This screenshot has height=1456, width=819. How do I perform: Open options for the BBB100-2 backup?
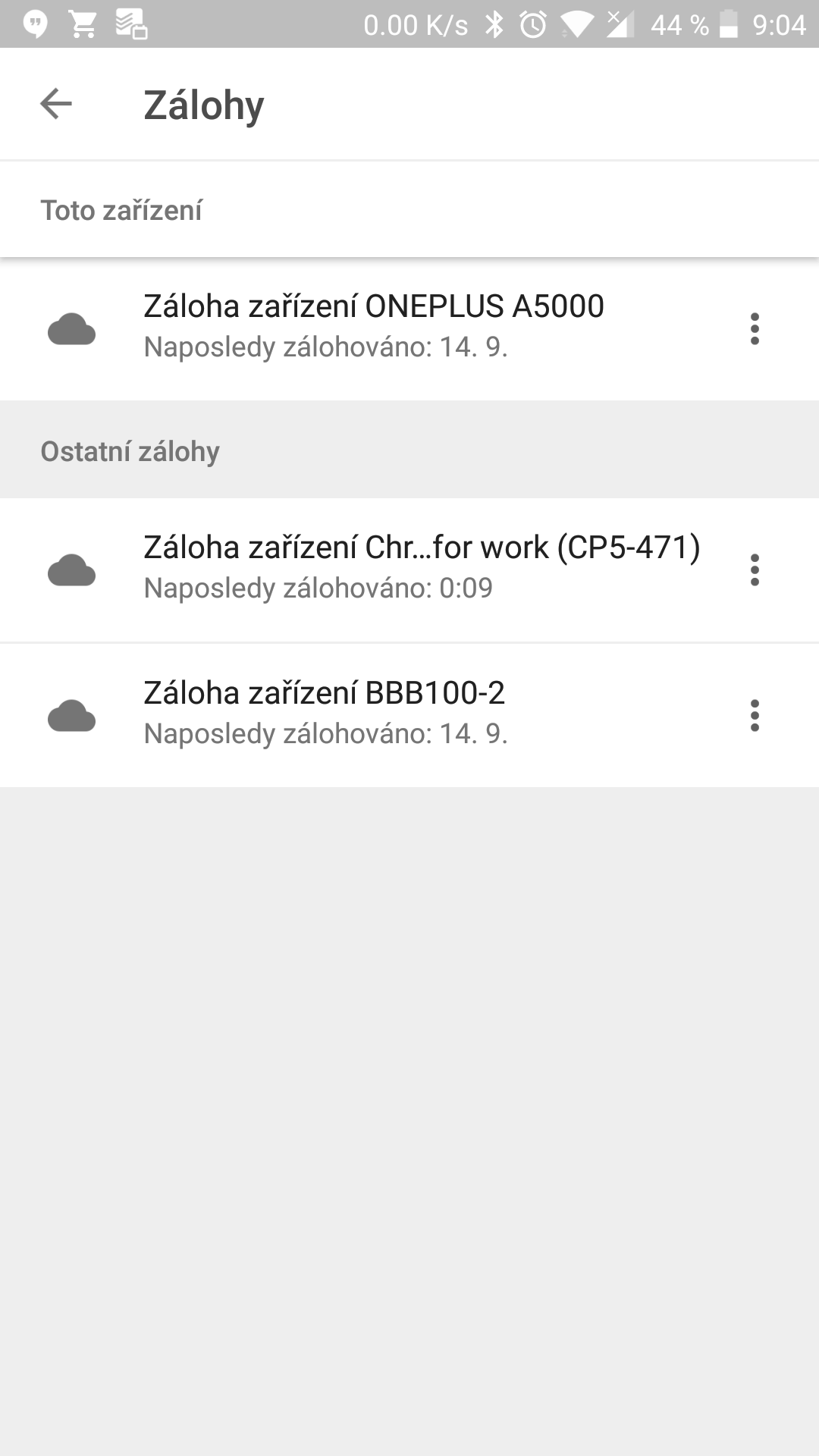pos(754,715)
